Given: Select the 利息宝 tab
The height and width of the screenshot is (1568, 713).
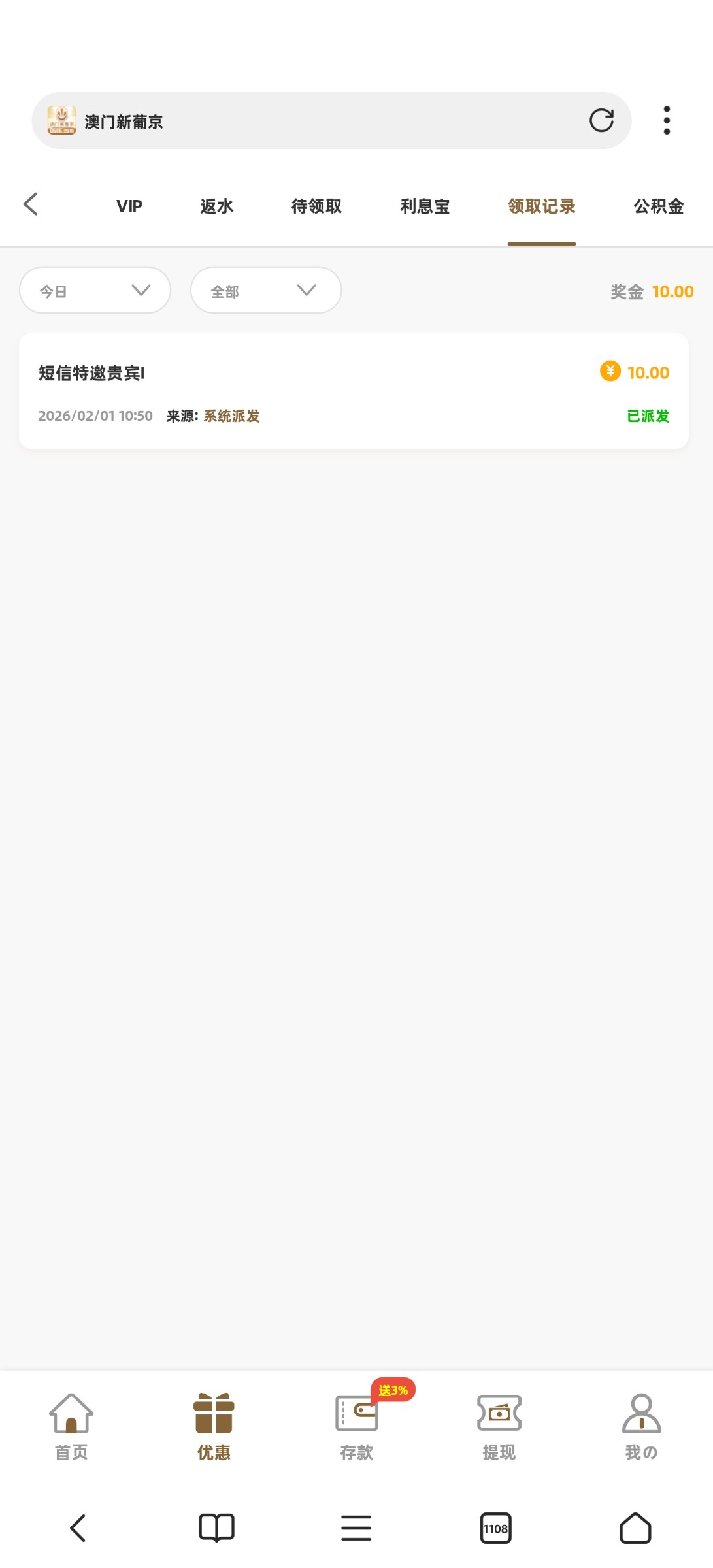Looking at the screenshot, I should [425, 206].
